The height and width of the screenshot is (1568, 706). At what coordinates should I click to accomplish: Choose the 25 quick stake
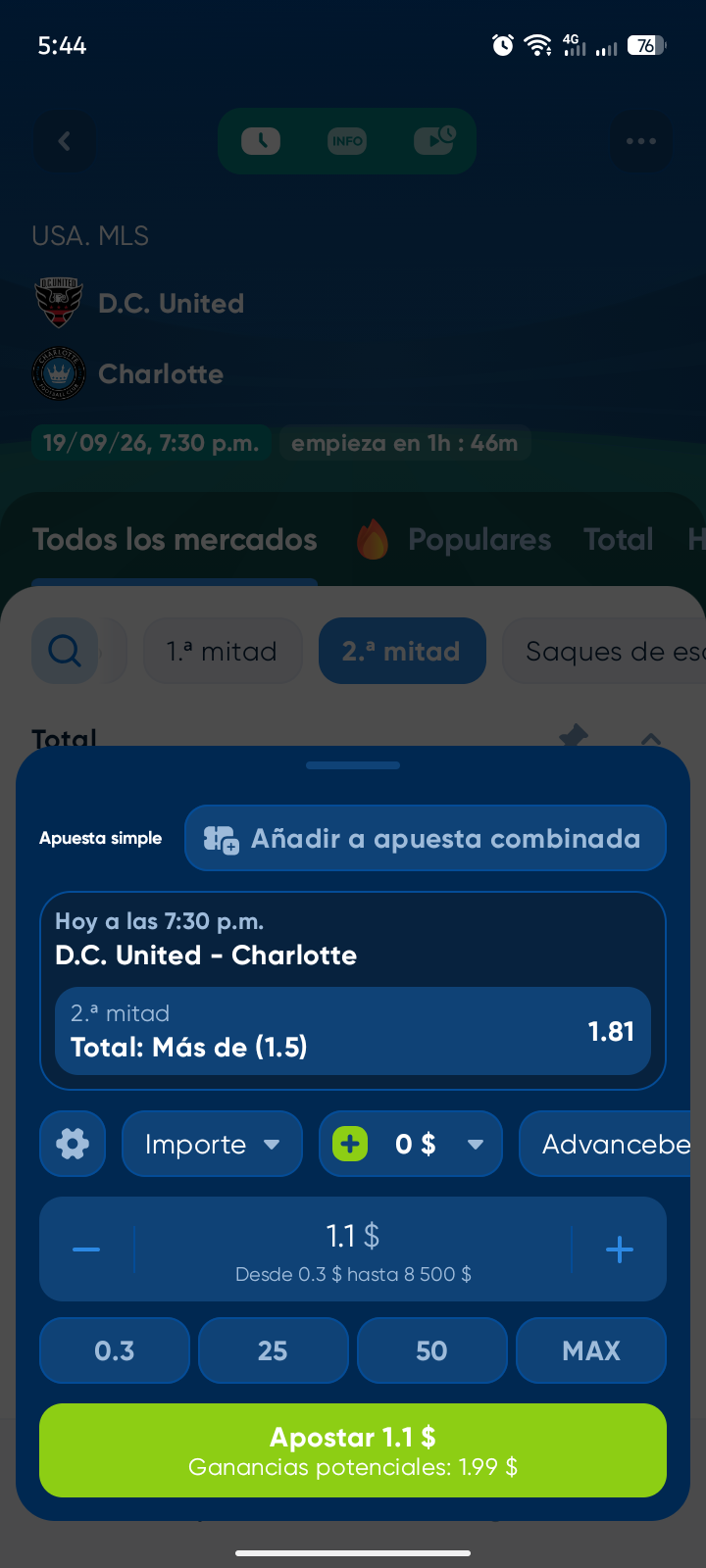pyautogui.click(x=274, y=1350)
